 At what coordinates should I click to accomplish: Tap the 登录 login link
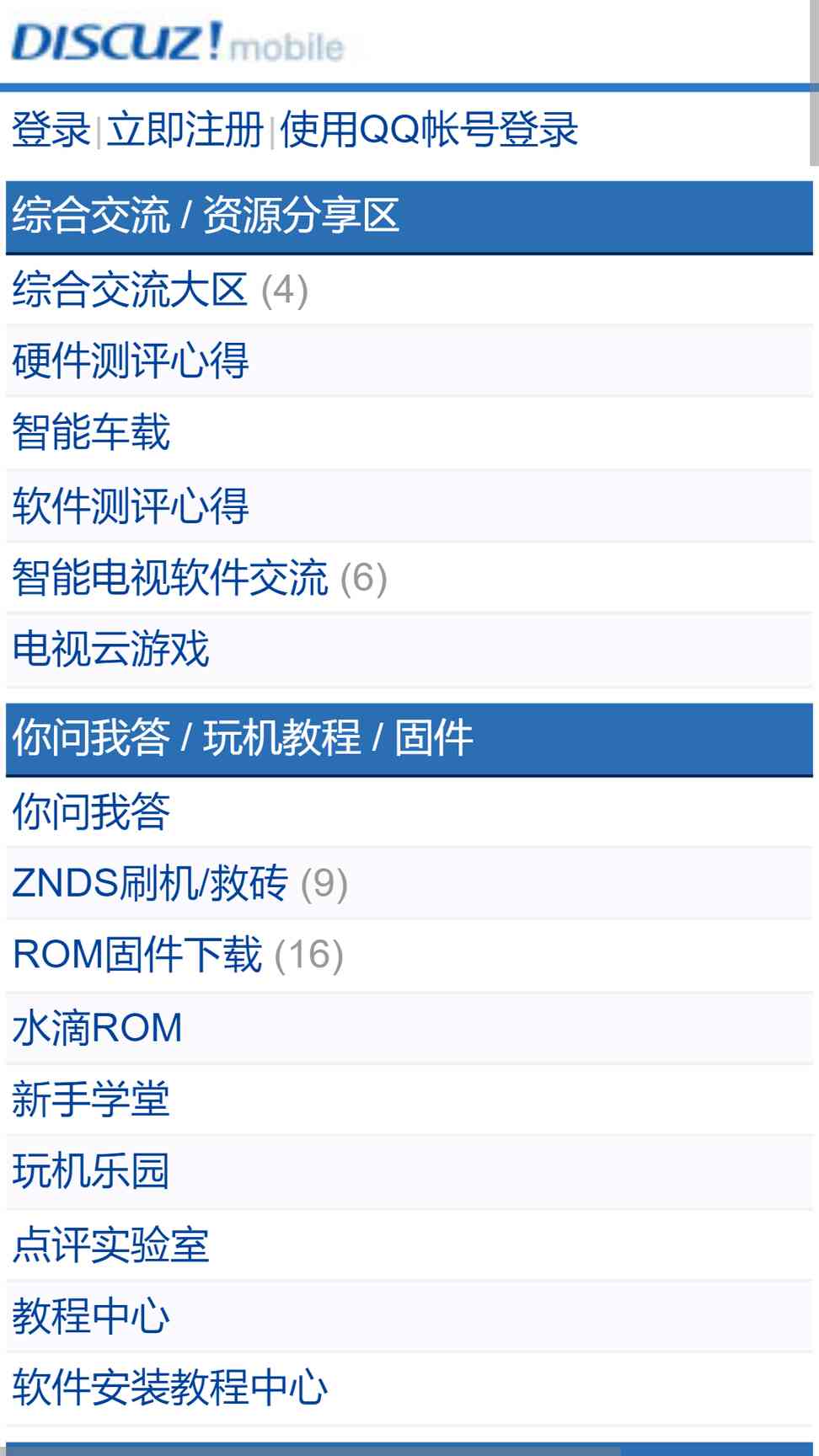point(51,131)
